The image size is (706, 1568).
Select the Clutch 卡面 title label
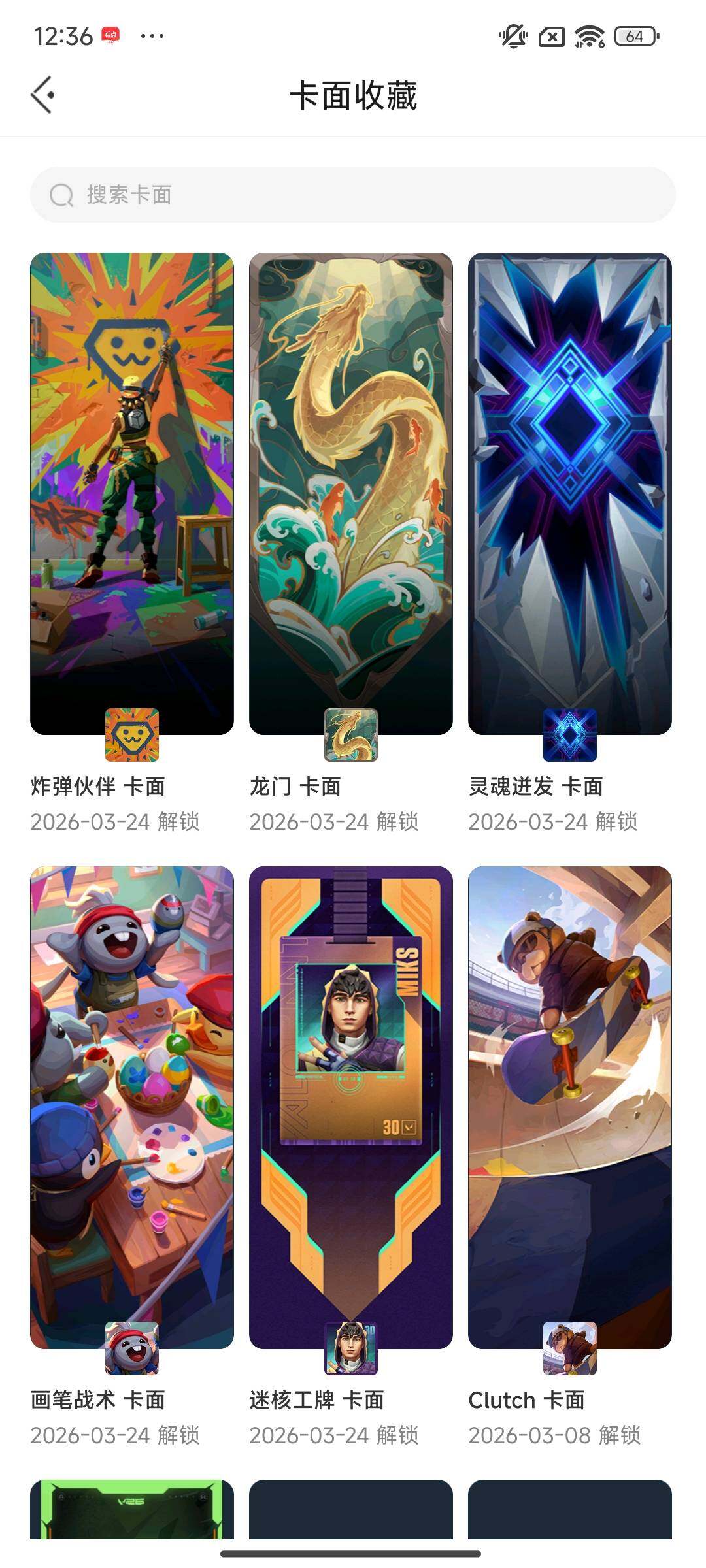(528, 1399)
